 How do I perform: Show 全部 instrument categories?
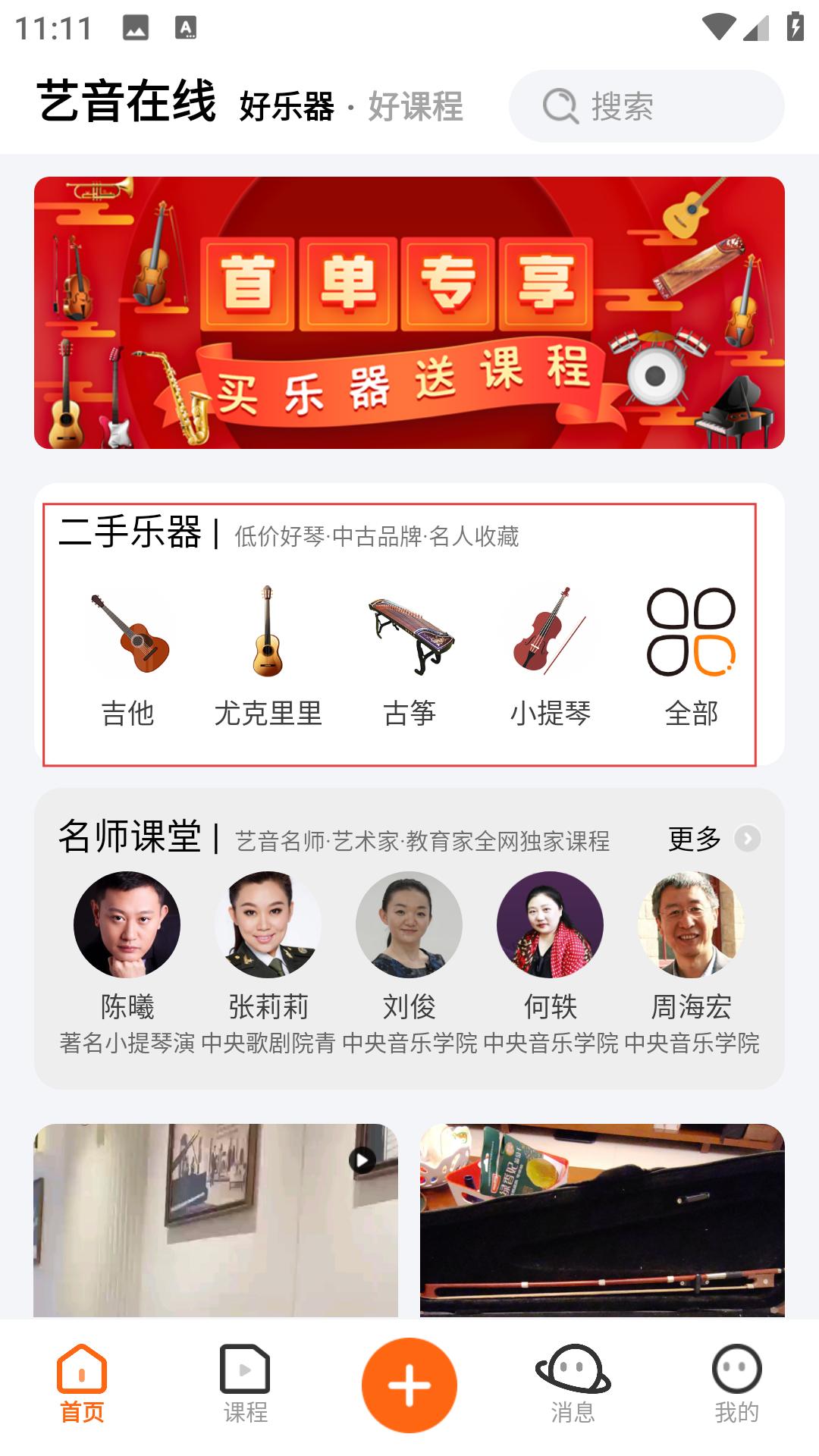(692, 657)
